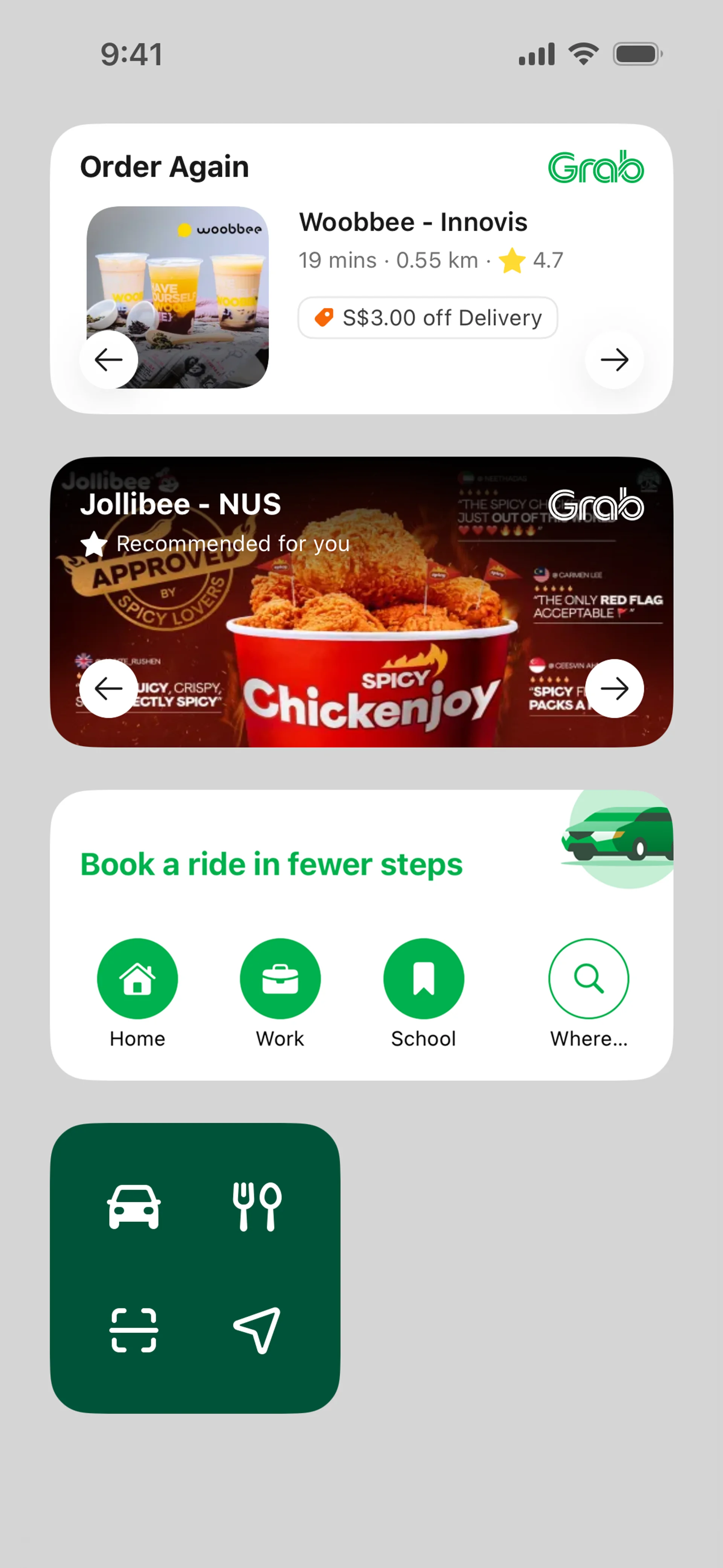Show next recommendation on Jollibee widget
The height and width of the screenshot is (1568, 723).
(614, 688)
